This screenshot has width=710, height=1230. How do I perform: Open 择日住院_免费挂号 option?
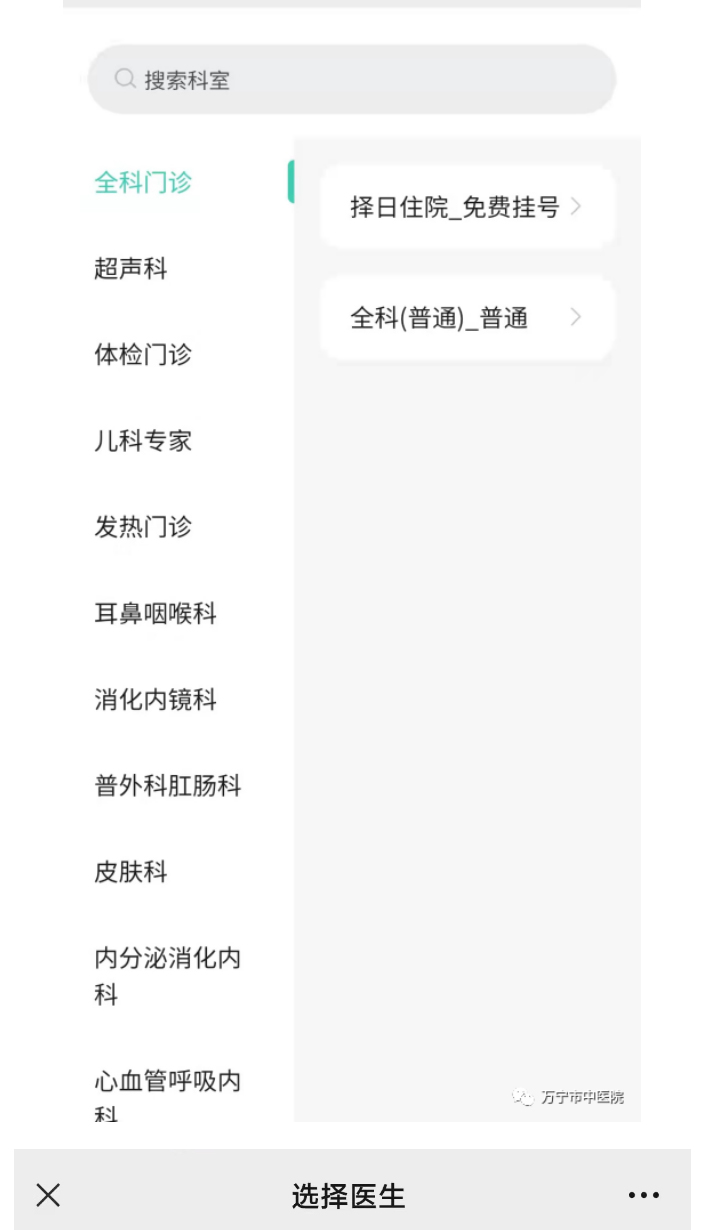(x=467, y=207)
